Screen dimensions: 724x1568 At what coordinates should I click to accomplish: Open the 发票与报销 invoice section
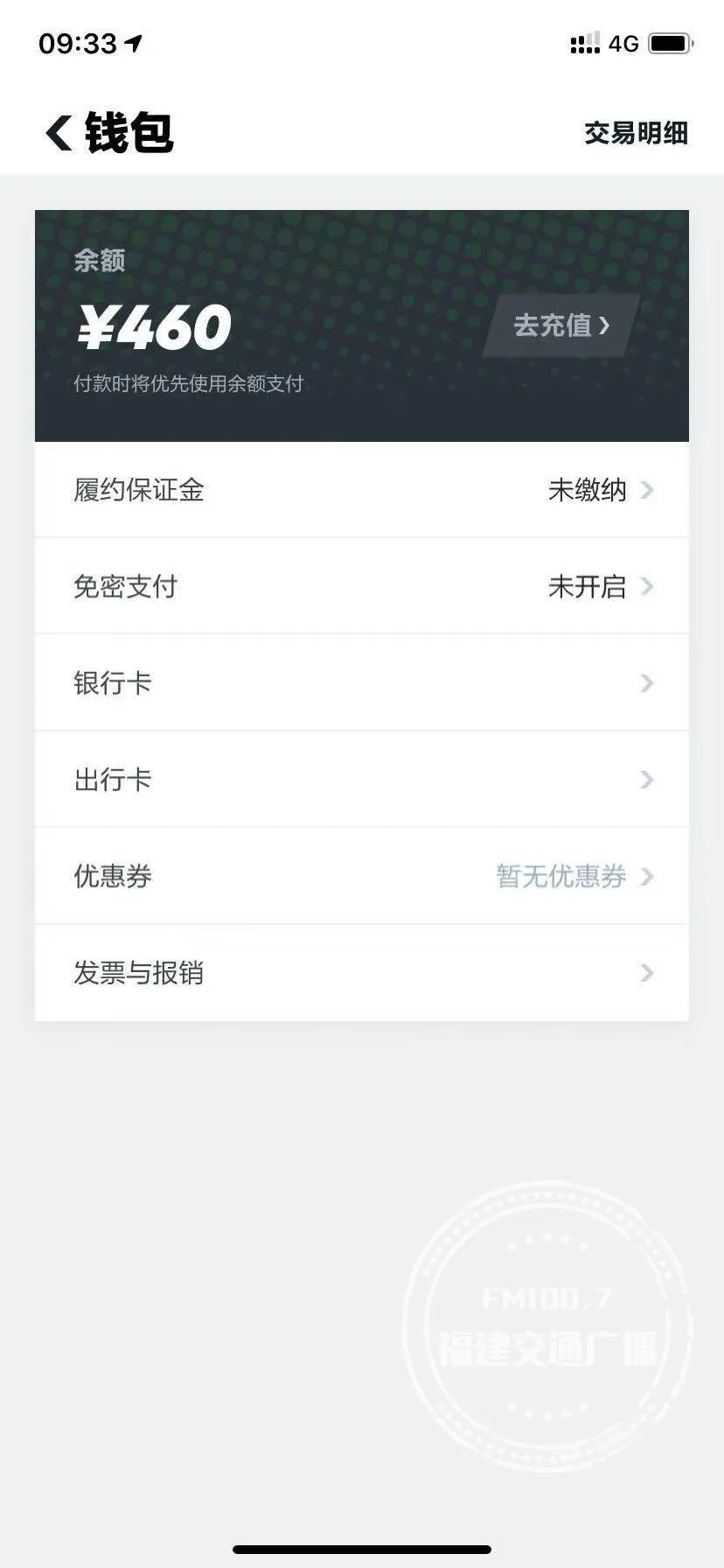tap(262, 973)
